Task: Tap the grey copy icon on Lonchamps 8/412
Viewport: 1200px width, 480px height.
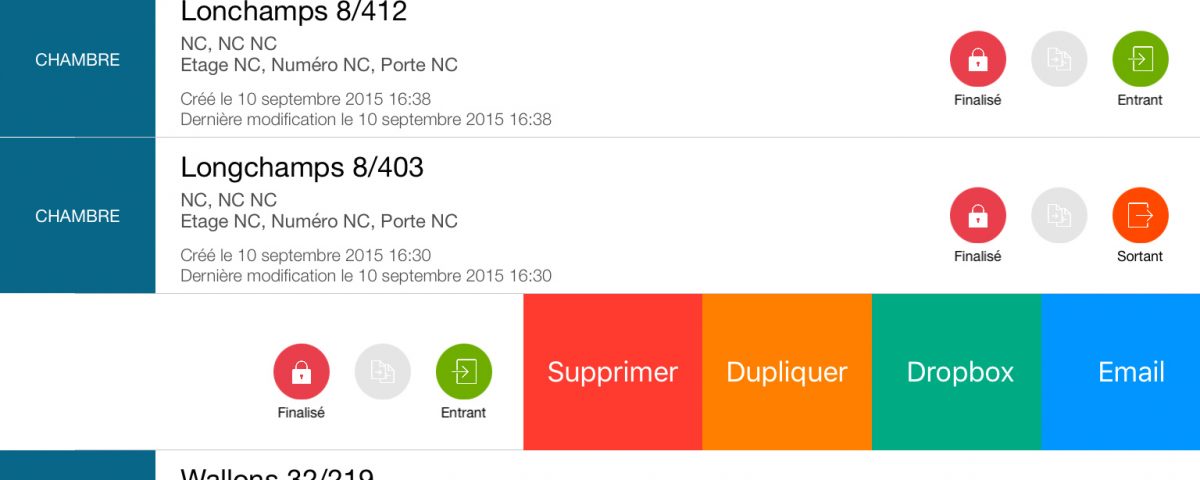Action: (x=1059, y=59)
